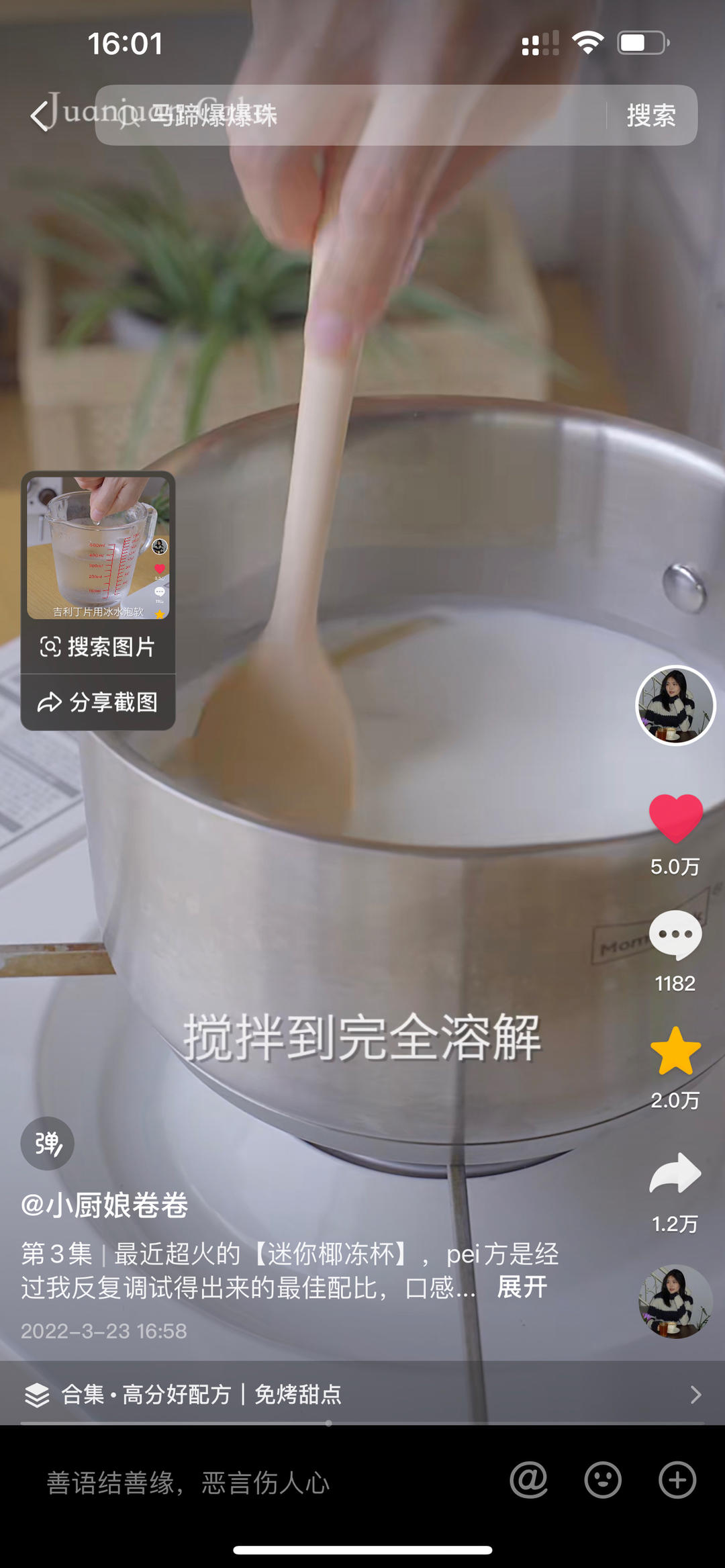This screenshot has width=725, height=1568.
Task: Tap the back arrow at top left
Action: click(x=40, y=116)
